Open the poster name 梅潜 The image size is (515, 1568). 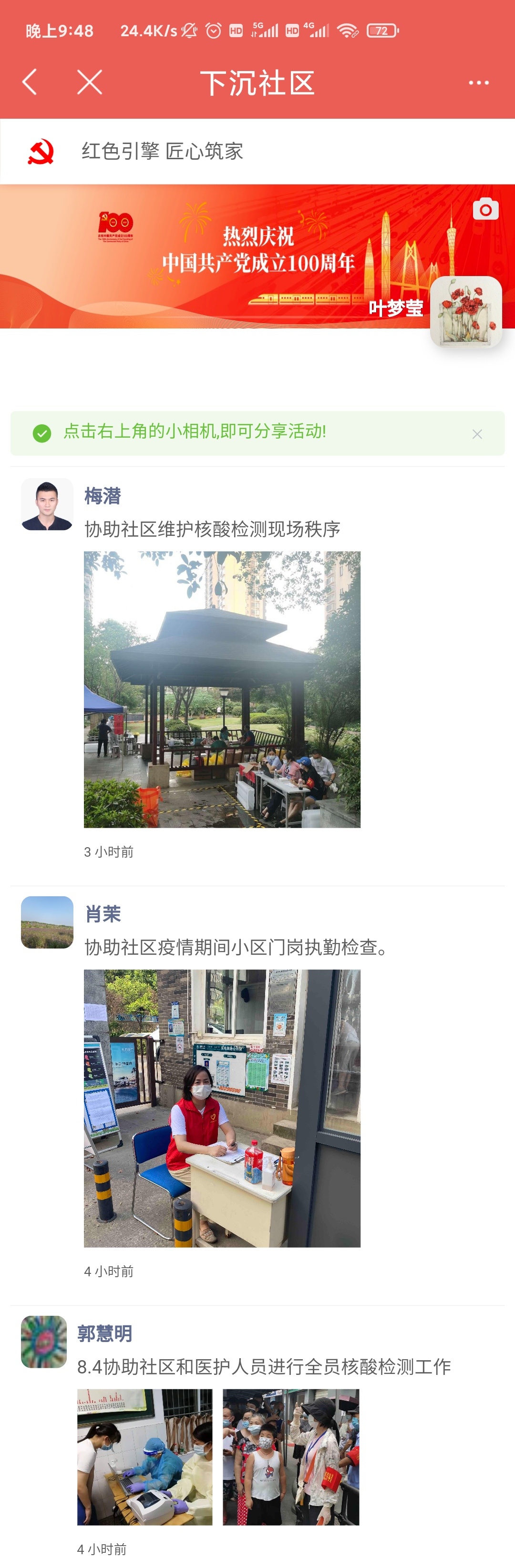[x=102, y=496]
